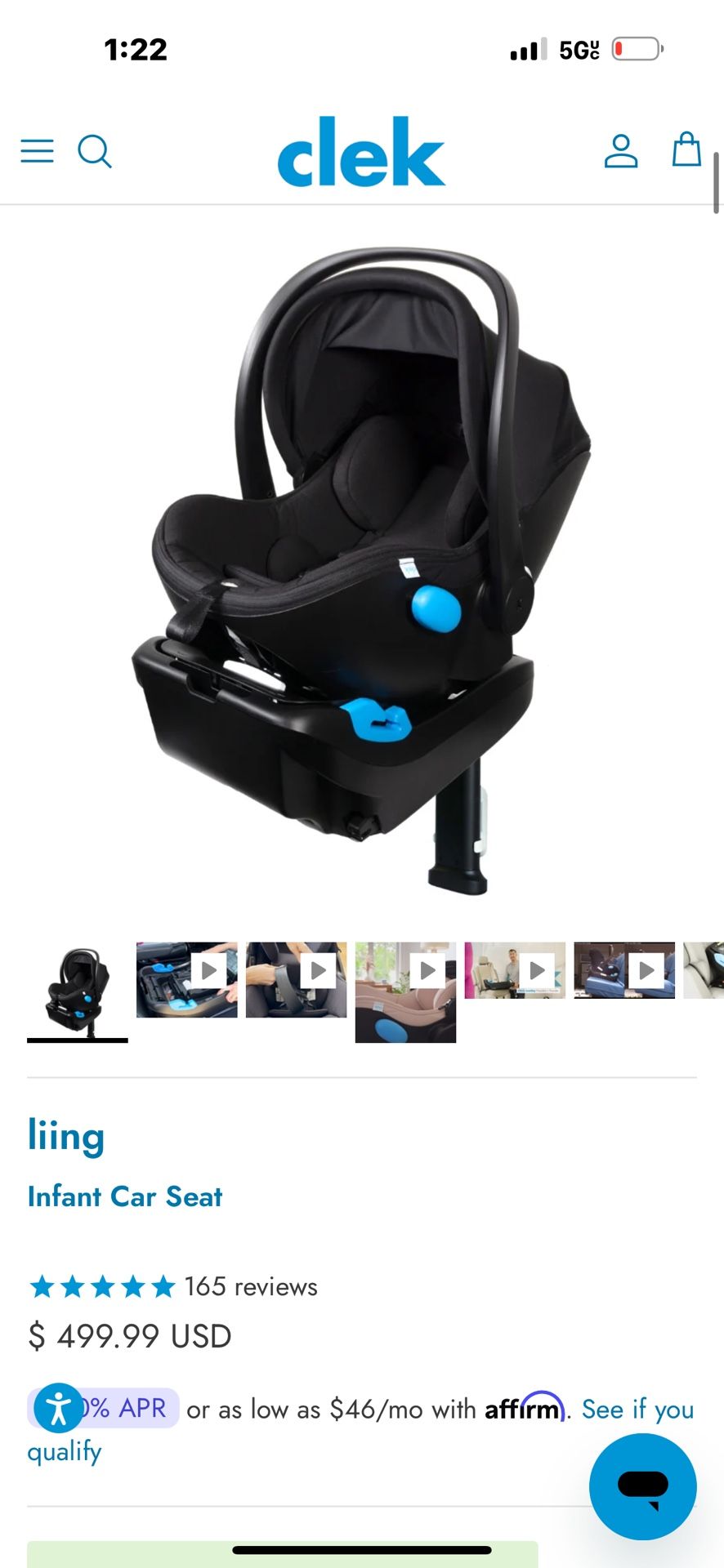Tap the 5G status indicator
The image size is (724, 1568).
[577, 49]
